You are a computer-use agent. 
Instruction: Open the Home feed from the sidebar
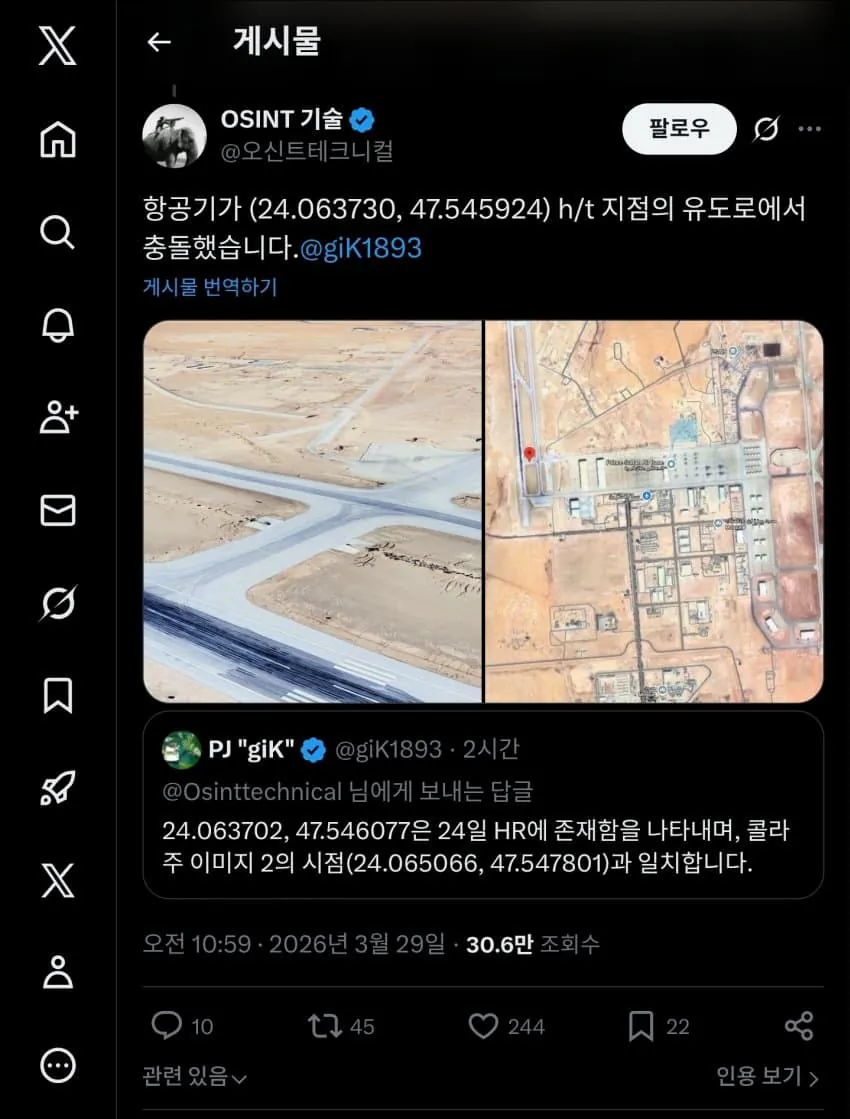click(x=56, y=141)
